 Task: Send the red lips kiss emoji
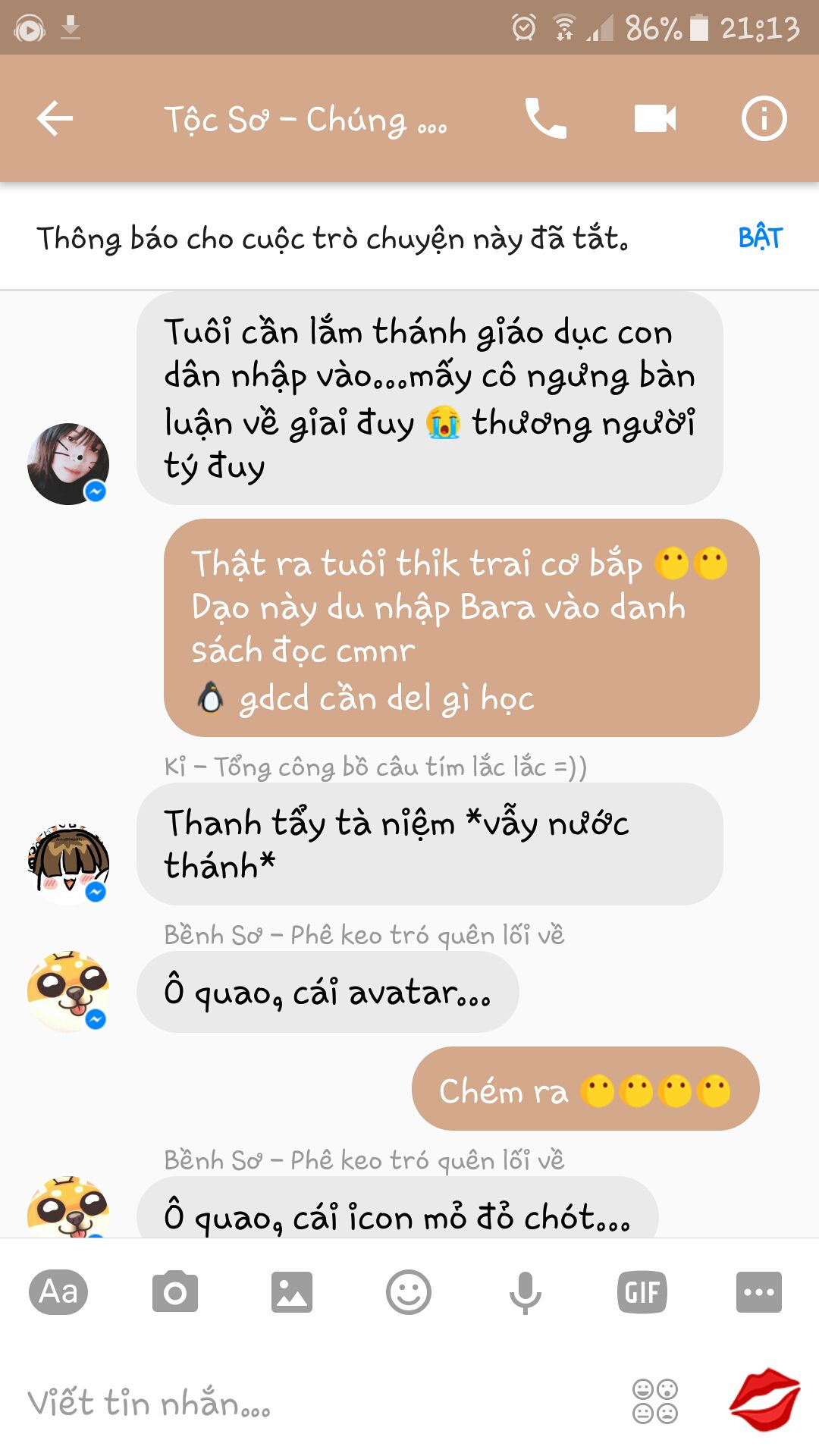764,1400
